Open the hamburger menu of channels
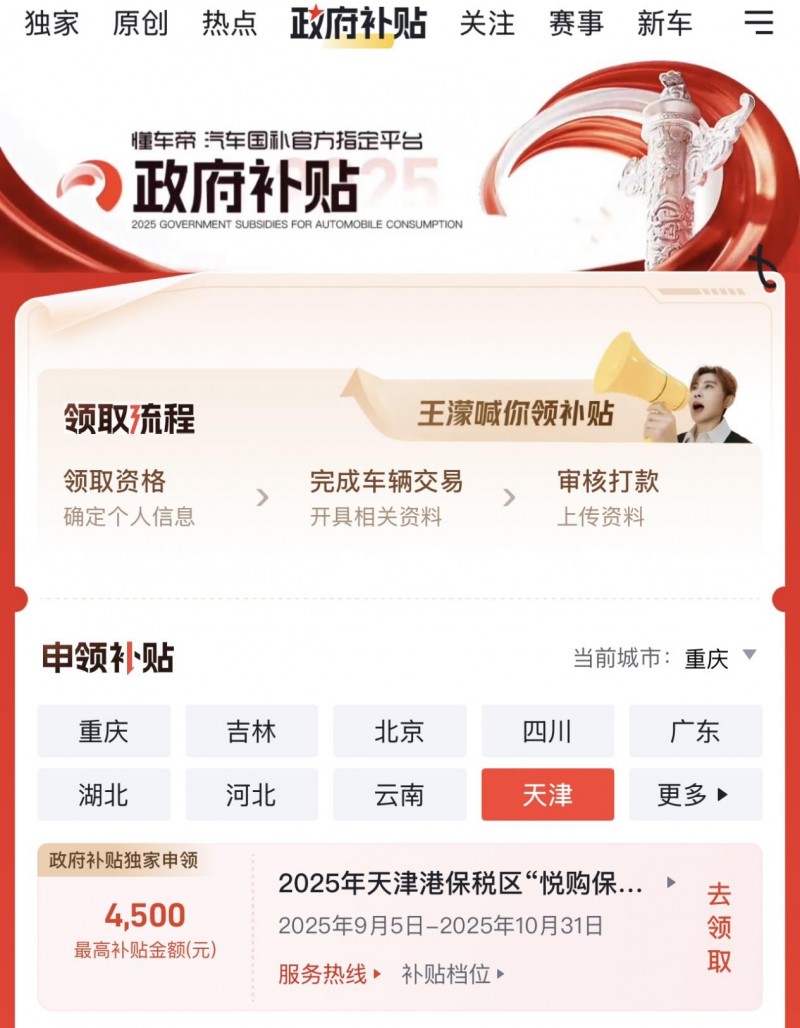The height and width of the screenshot is (1028, 800). 760,22
